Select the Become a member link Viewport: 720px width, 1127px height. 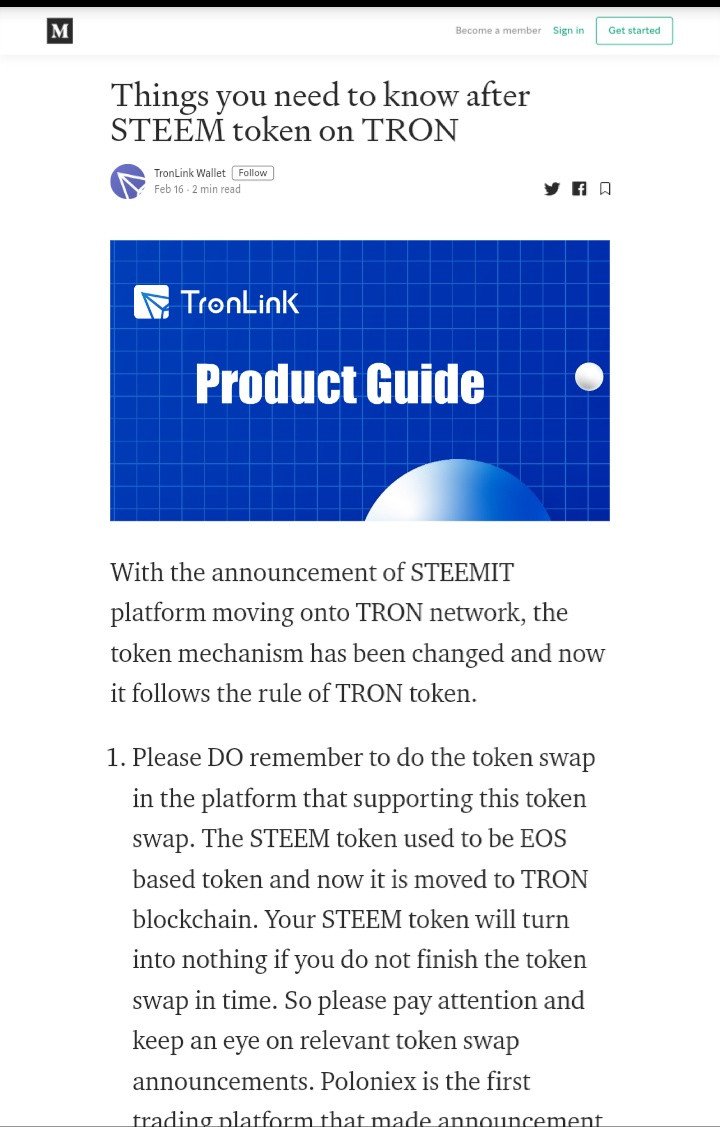(x=498, y=31)
